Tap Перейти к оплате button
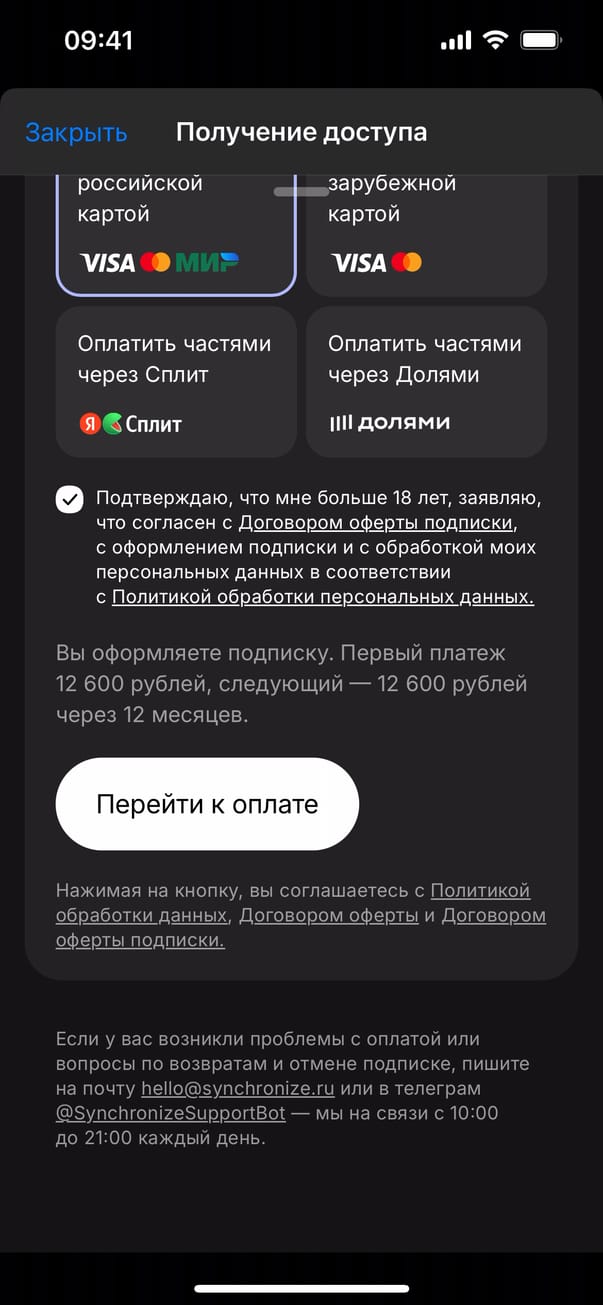The width and height of the screenshot is (603, 1305). click(207, 804)
